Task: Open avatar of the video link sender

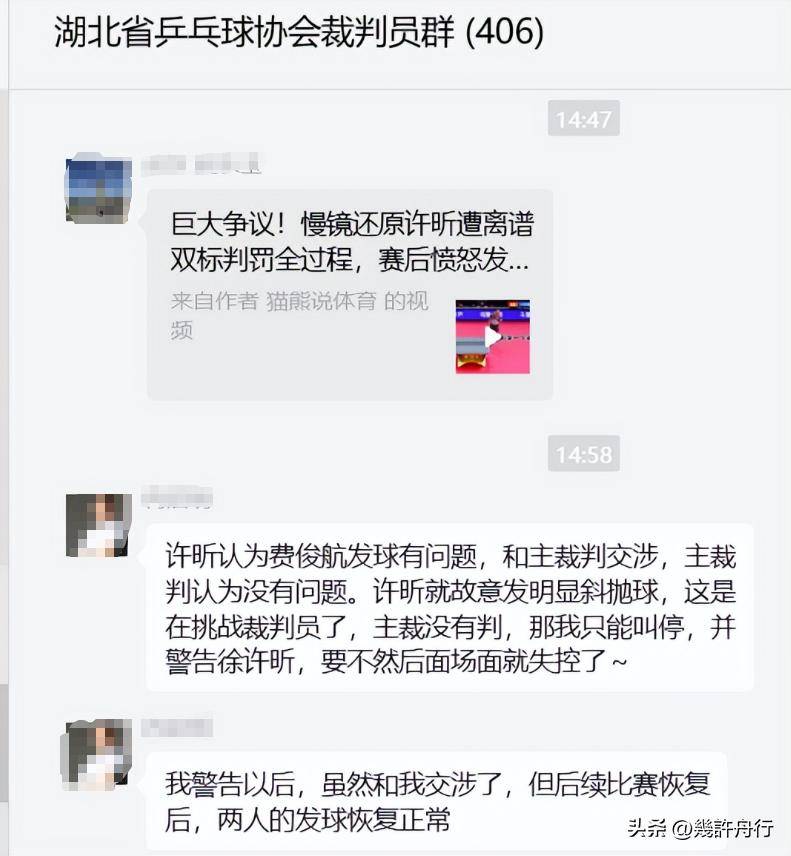Action: [98, 190]
